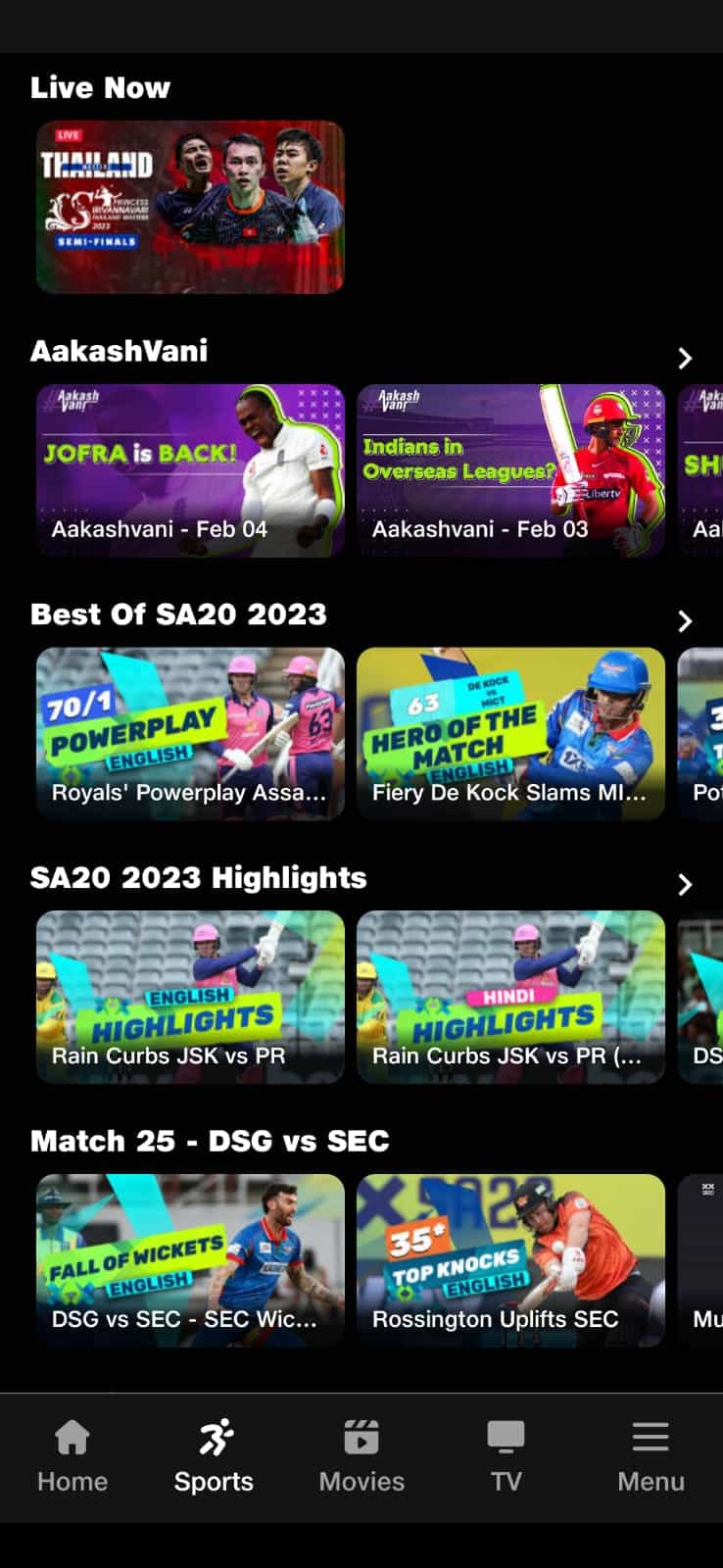Watch English highlights of Rain Curbs JSK vs PR
The height and width of the screenshot is (1568, 723).
click(190, 997)
